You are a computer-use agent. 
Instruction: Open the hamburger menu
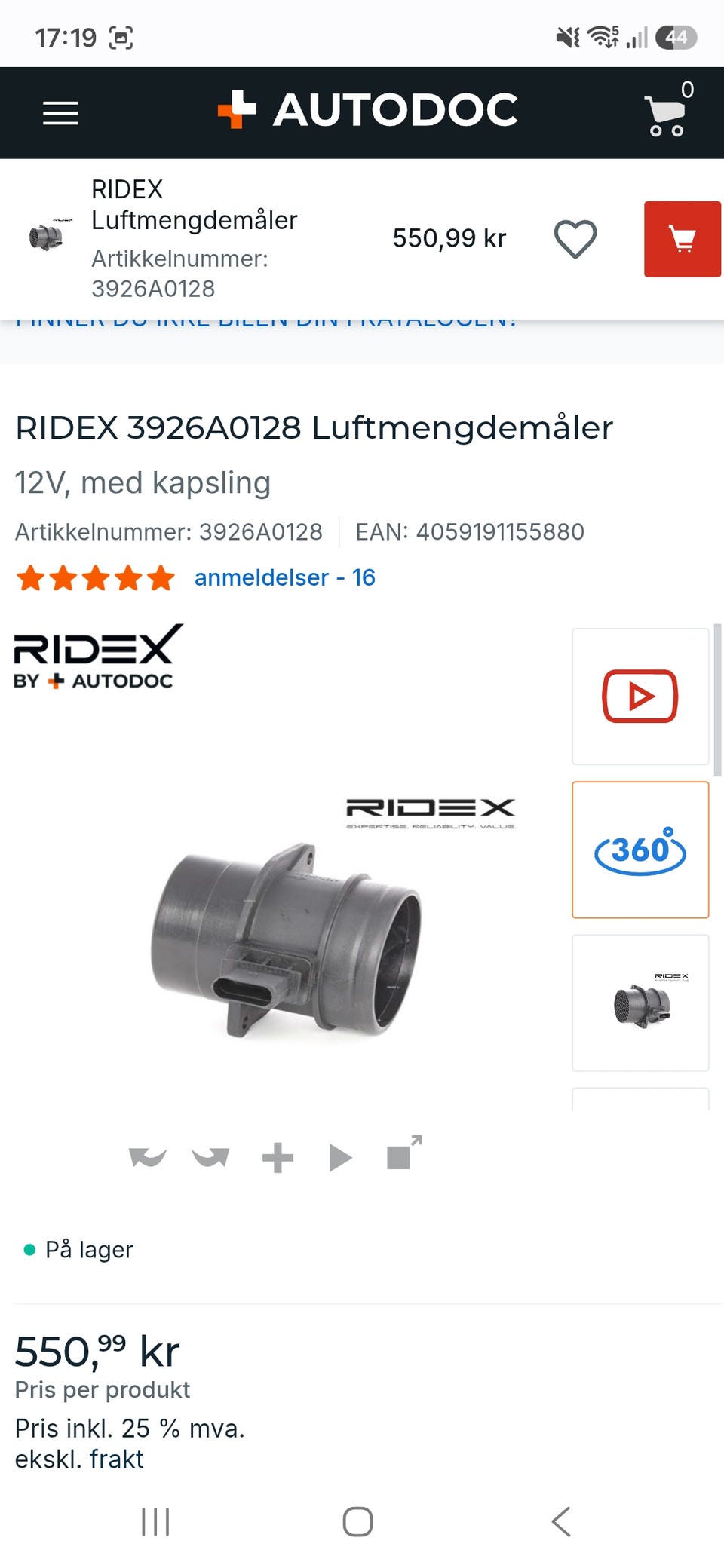click(x=60, y=113)
